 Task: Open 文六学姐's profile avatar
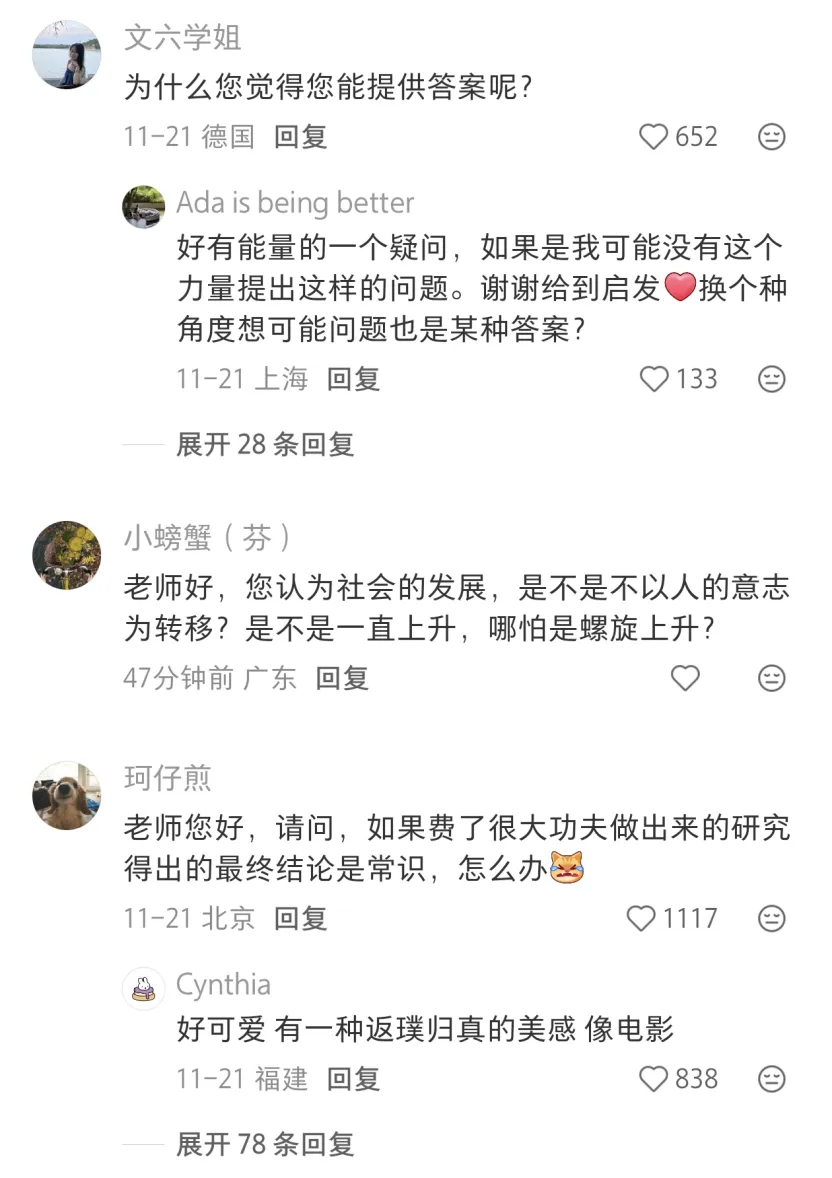pos(67,54)
